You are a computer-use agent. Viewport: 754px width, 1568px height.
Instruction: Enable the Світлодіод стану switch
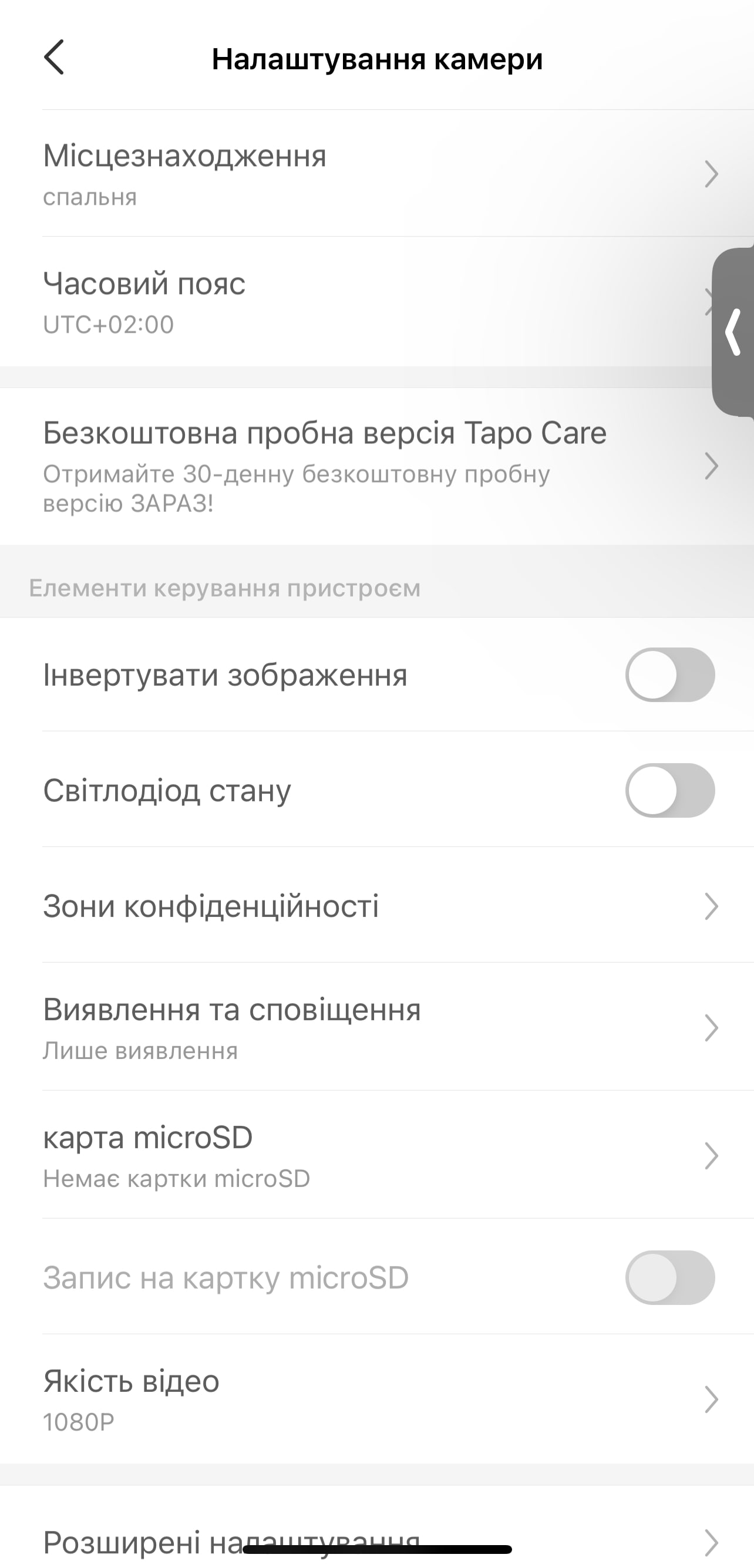pos(669,790)
